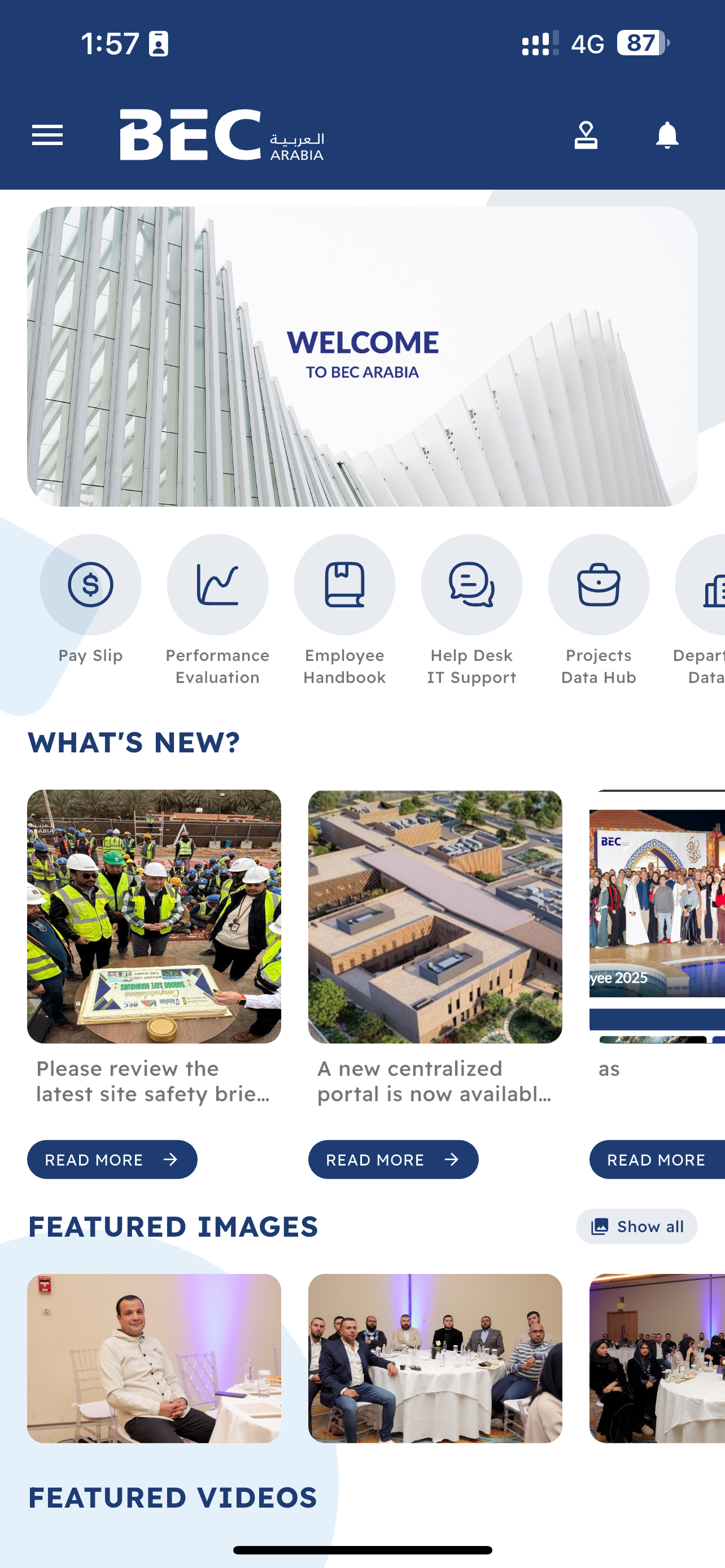The width and height of the screenshot is (725, 1568).
Task: Select the Performance Evaluation icon
Action: (x=217, y=584)
